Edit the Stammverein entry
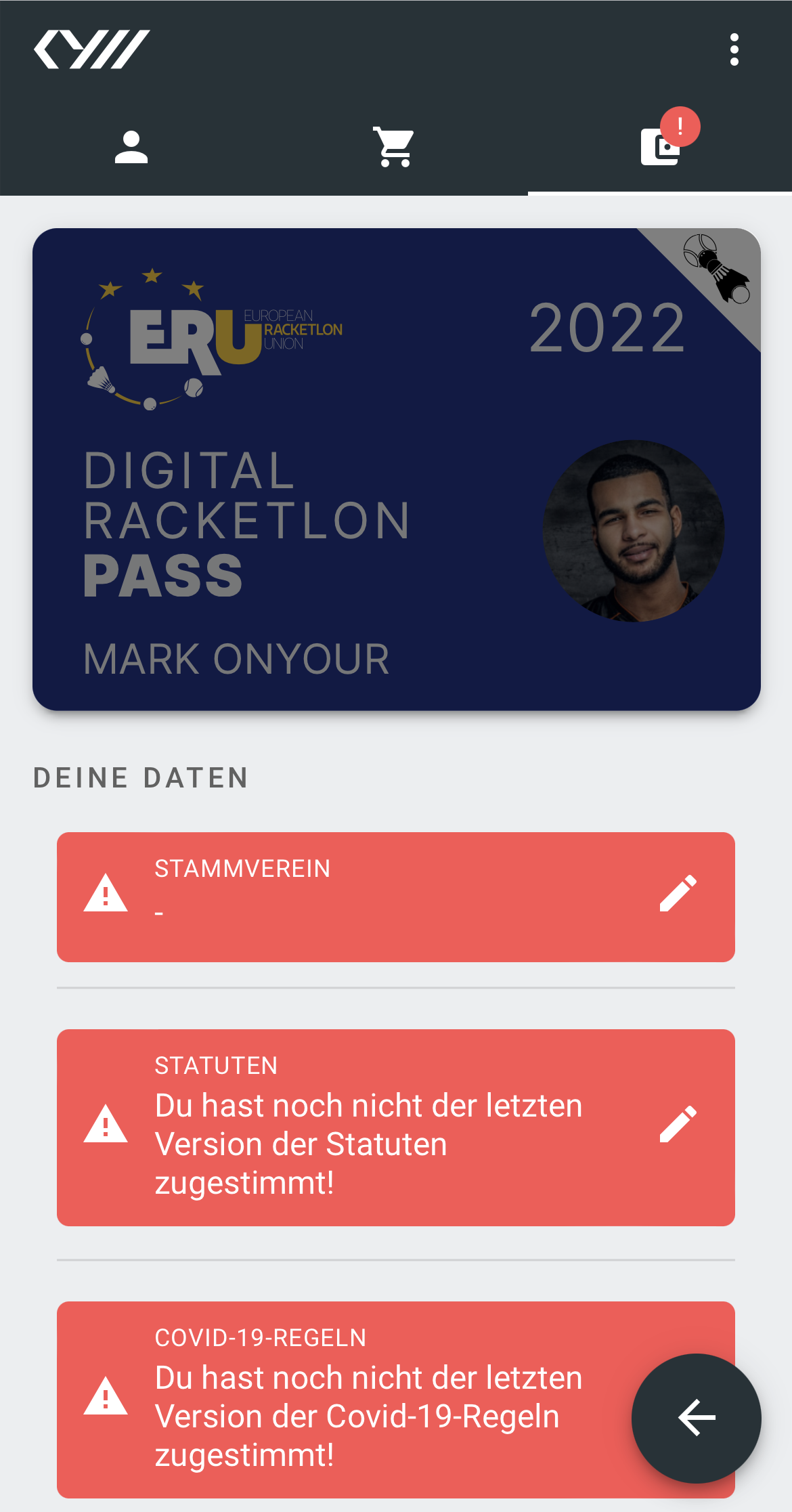The height and width of the screenshot is (1512, 792). (678, 893)
